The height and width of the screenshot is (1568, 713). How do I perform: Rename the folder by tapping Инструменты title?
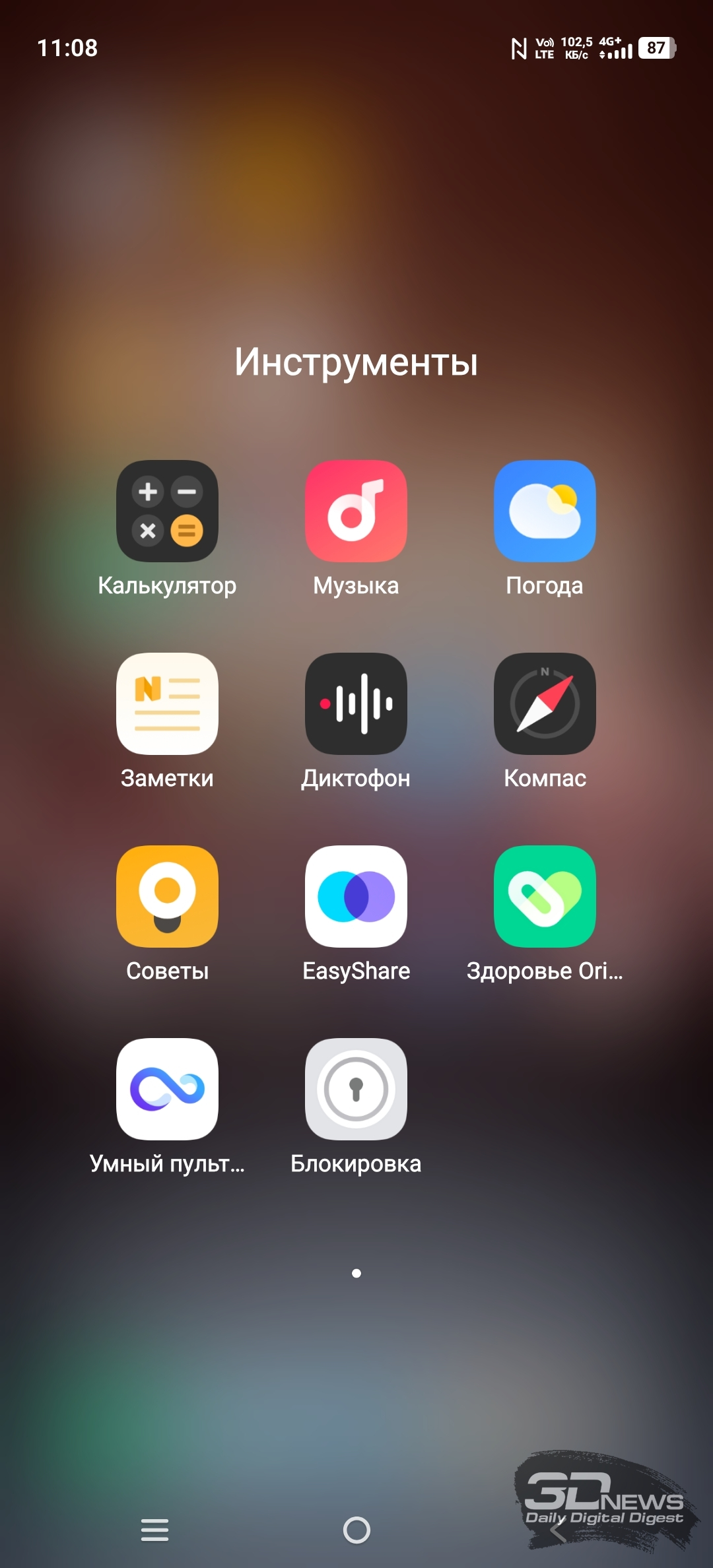tap(356, 362)
